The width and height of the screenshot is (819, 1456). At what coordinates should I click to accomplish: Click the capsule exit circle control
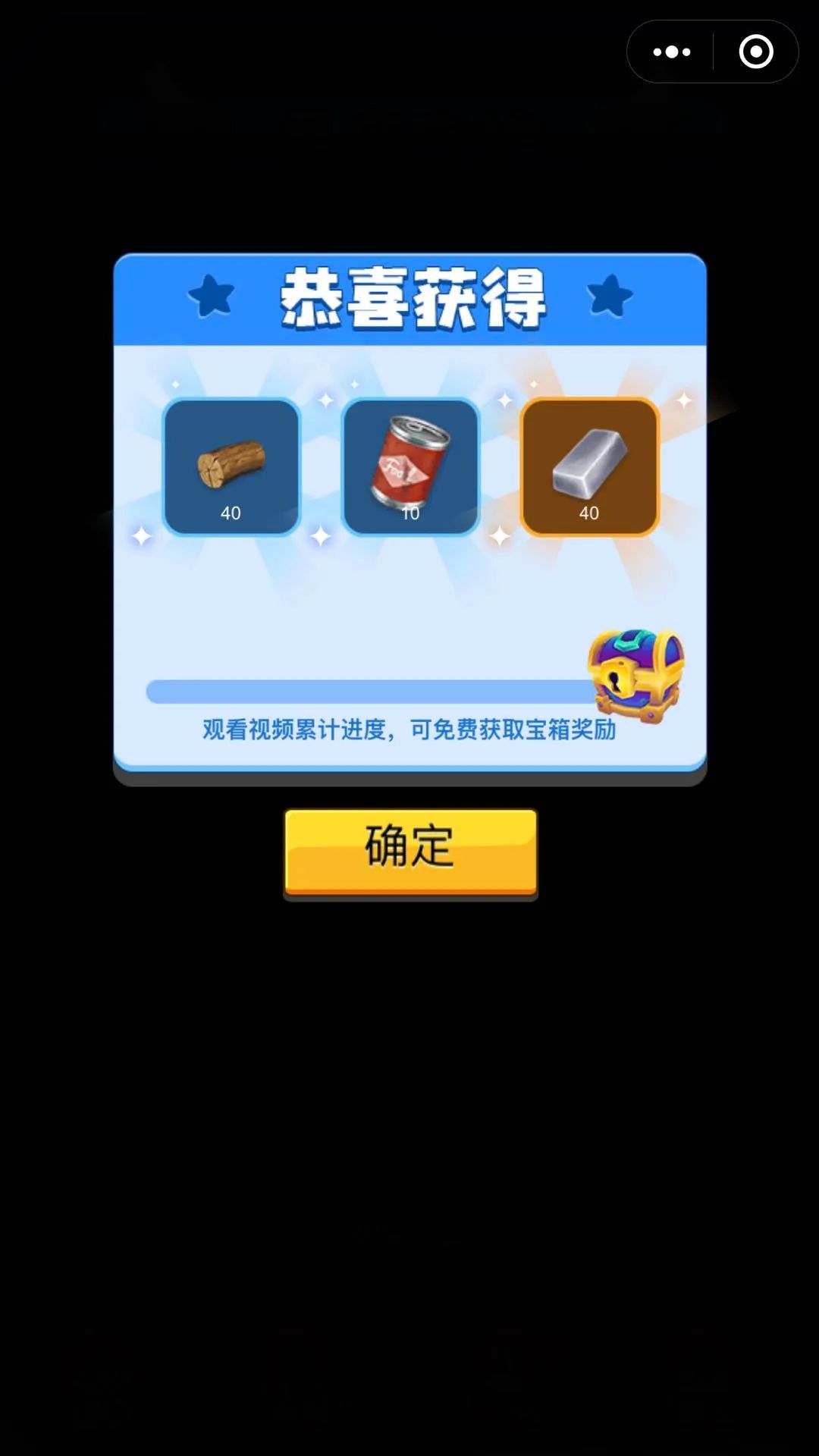click(755, 52)
